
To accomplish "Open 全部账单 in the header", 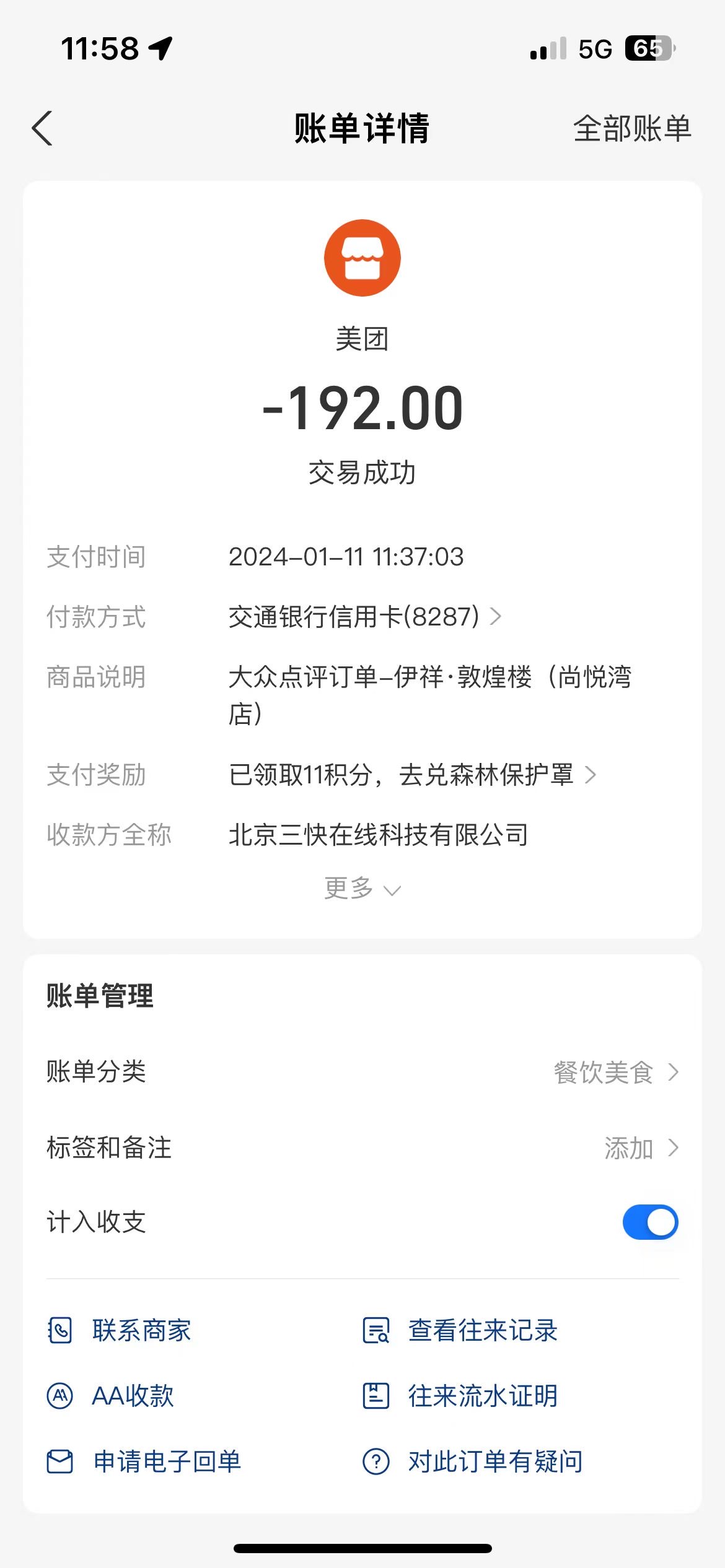I will 632,129.
